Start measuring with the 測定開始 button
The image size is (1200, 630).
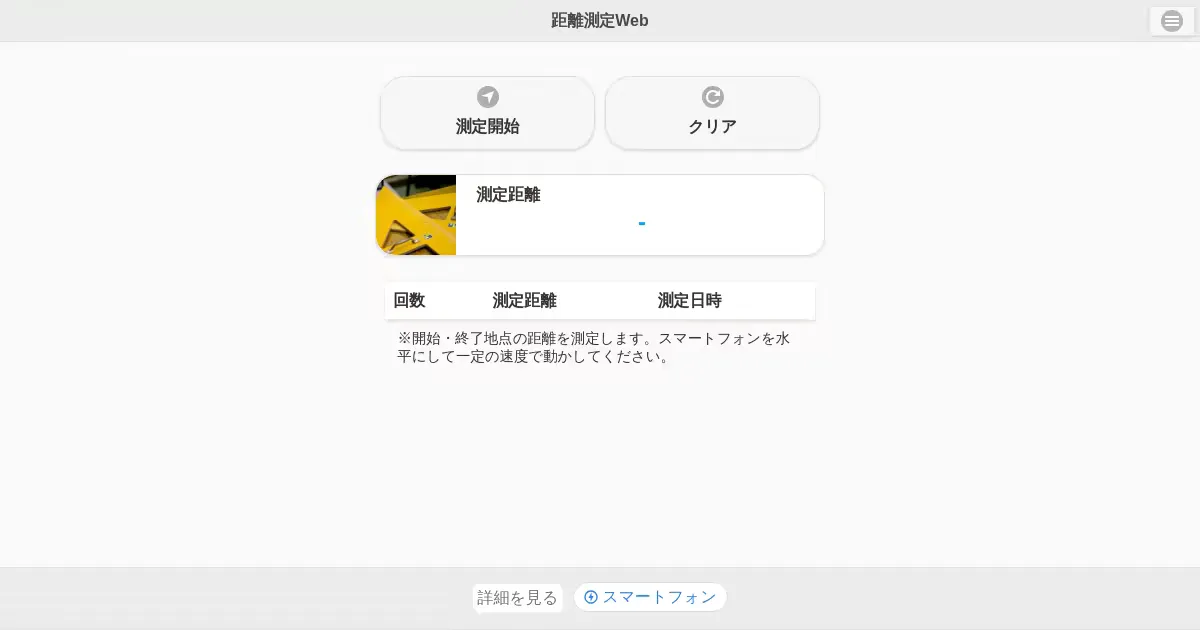pos(487,113)
